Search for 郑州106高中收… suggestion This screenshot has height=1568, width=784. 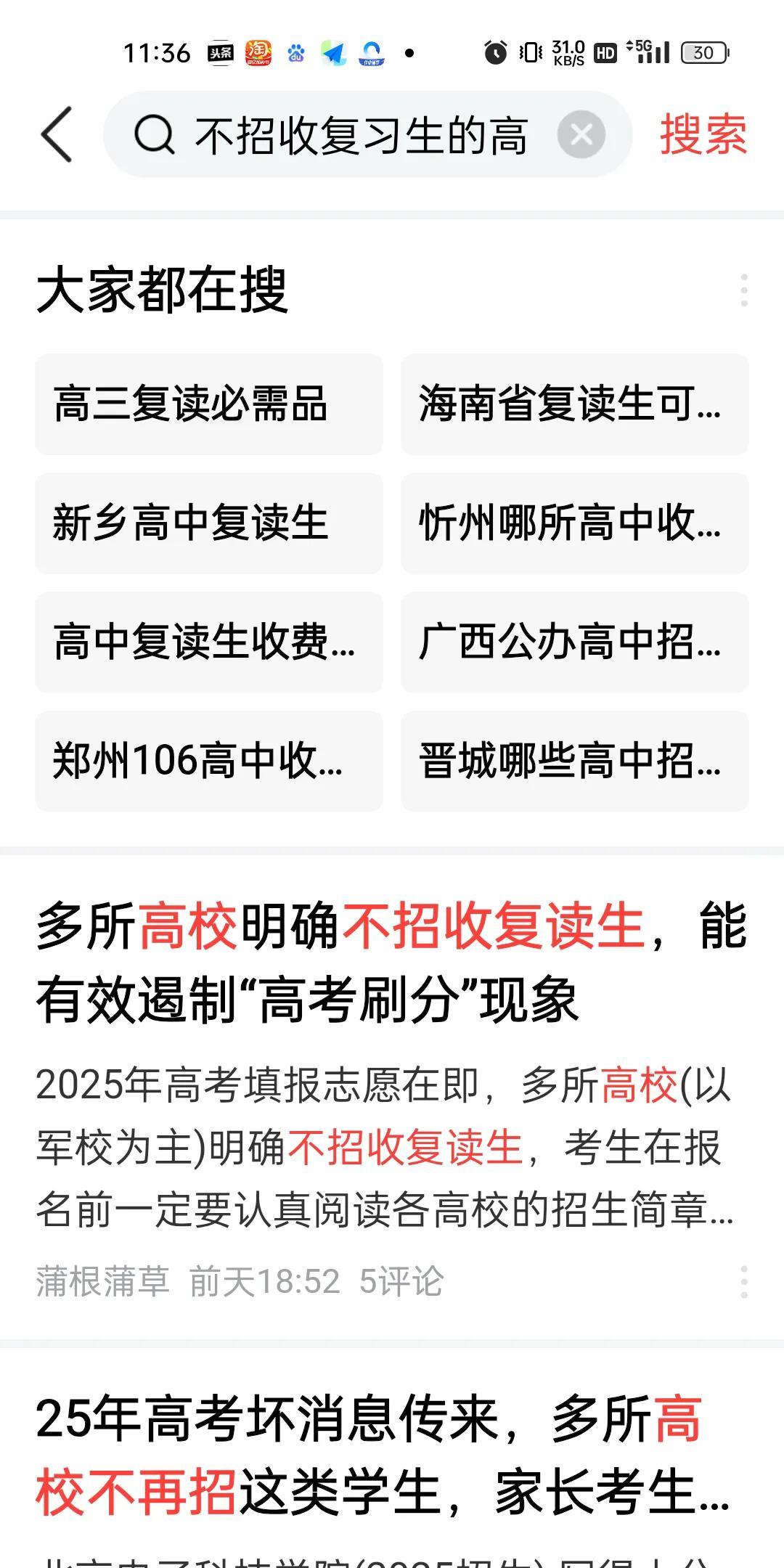tap(209, 761)
